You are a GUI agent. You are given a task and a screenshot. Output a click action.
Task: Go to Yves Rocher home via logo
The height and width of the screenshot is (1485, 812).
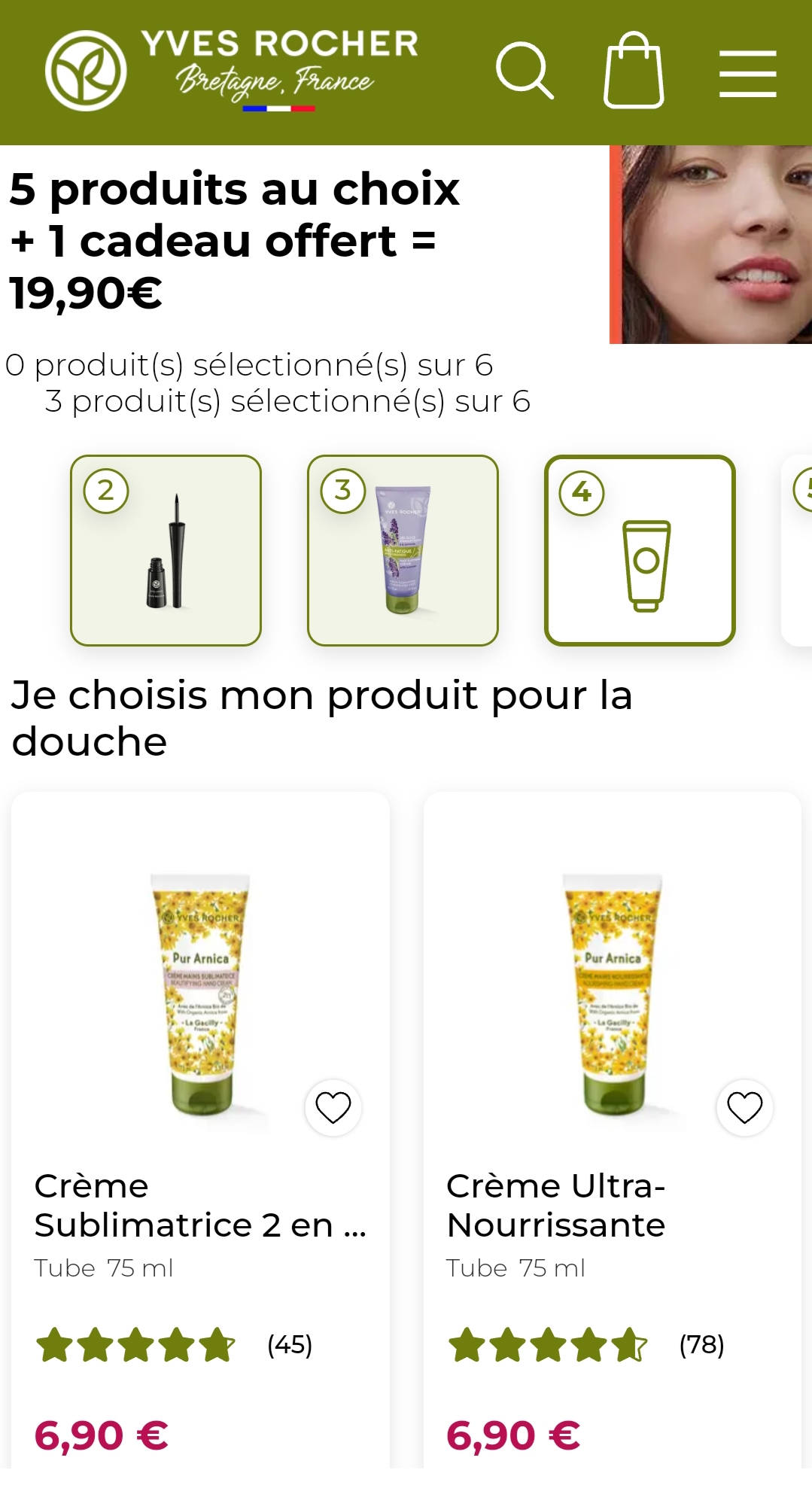(x=232, y=71)
